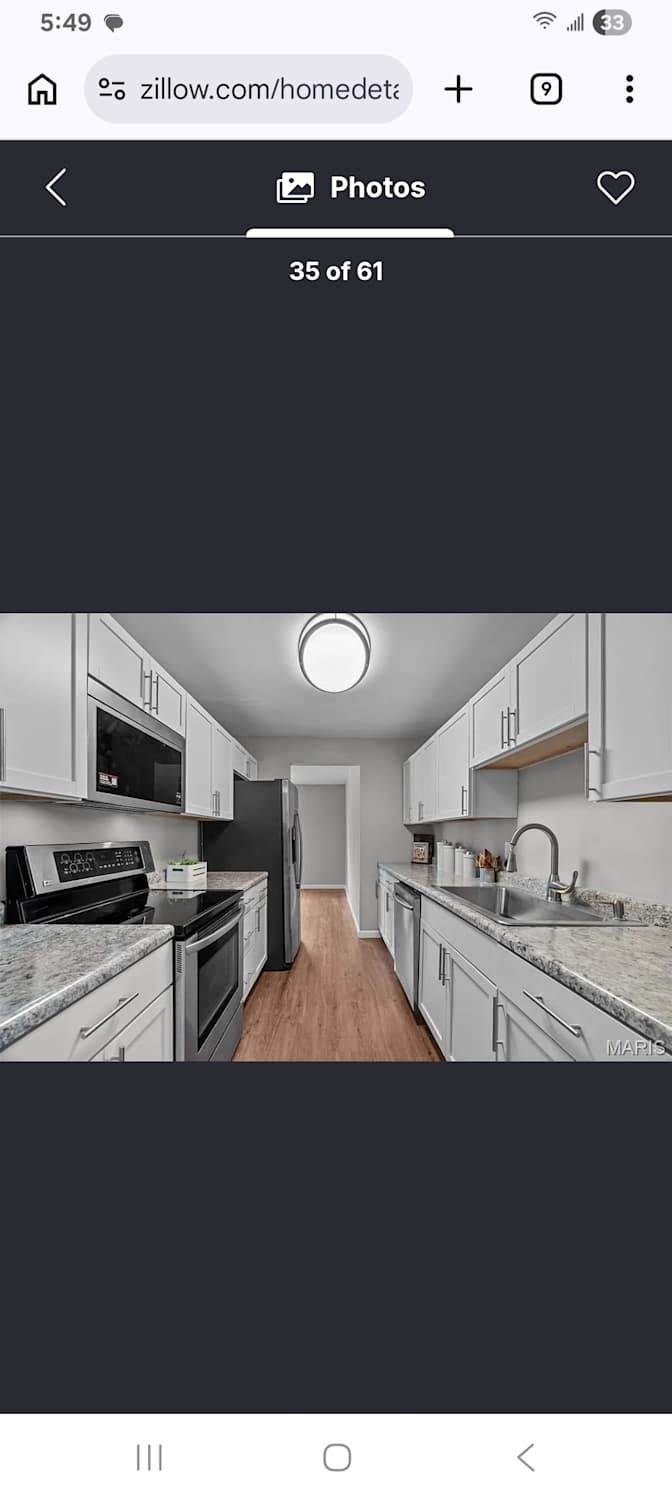The width and height of the screenshot is (672, 1498).
Task: Open a new browser tab
Action: 458,89
